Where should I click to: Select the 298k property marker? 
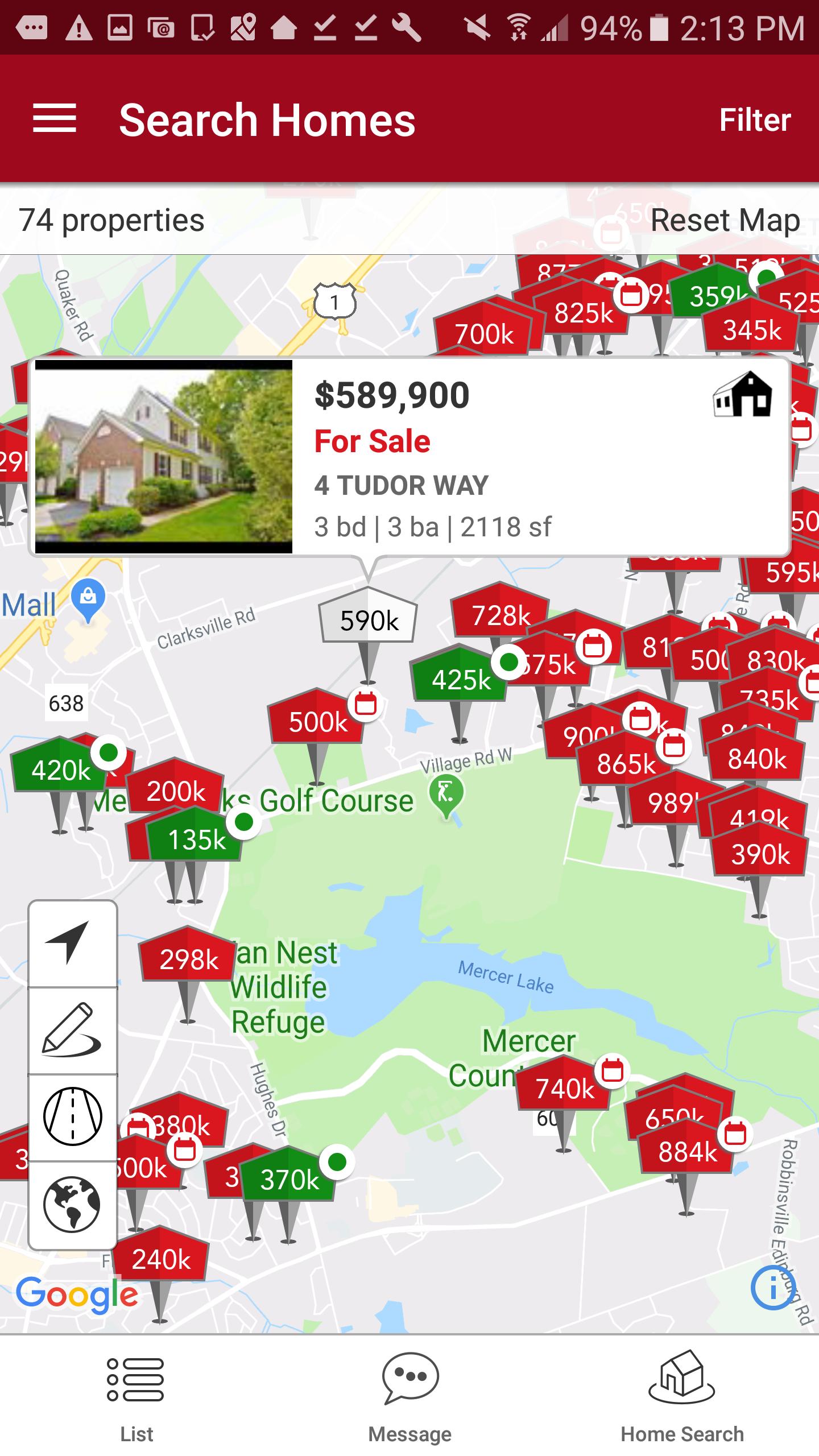tap(189, 960)
